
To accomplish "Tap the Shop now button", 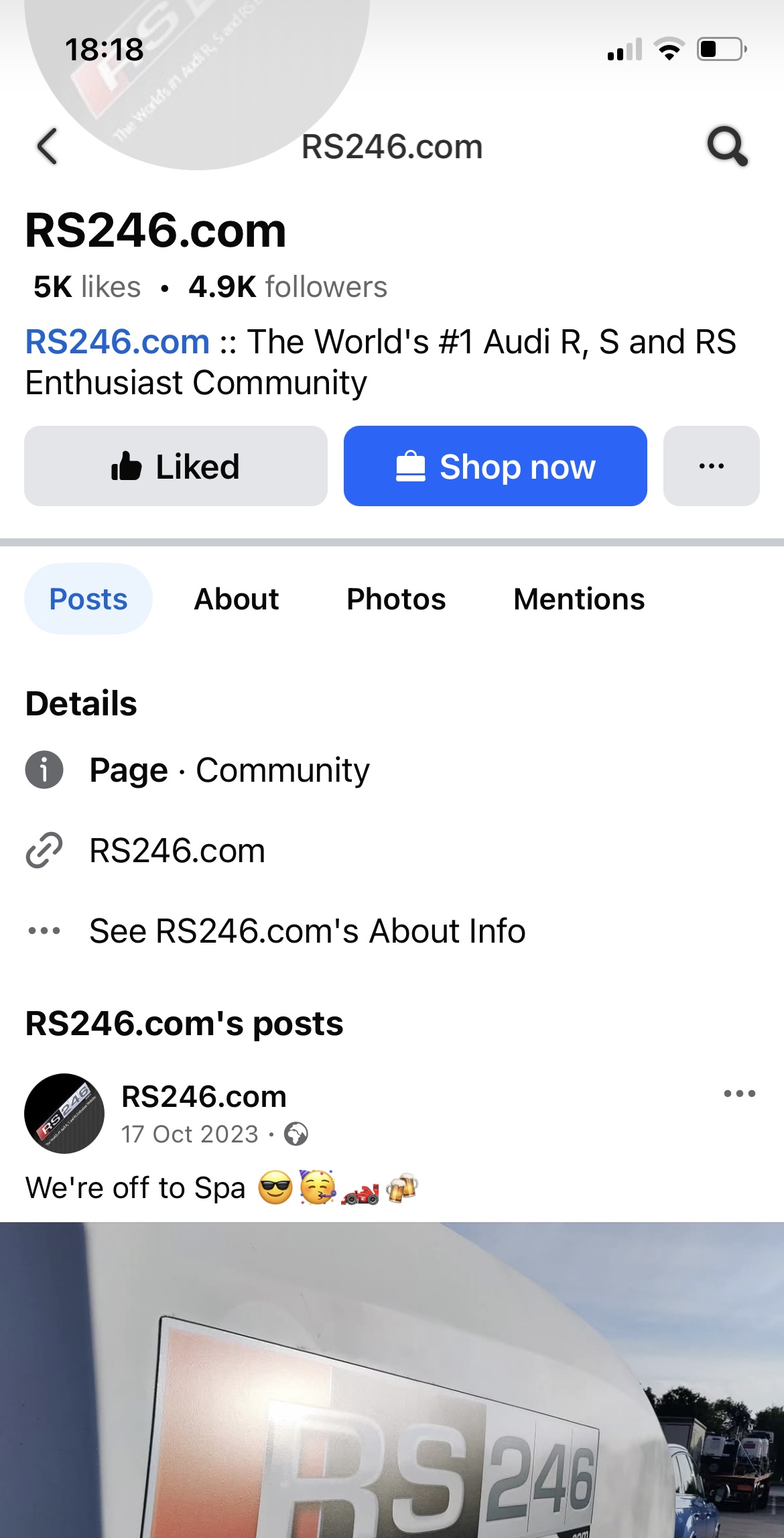I will click(x=495, y=466).
